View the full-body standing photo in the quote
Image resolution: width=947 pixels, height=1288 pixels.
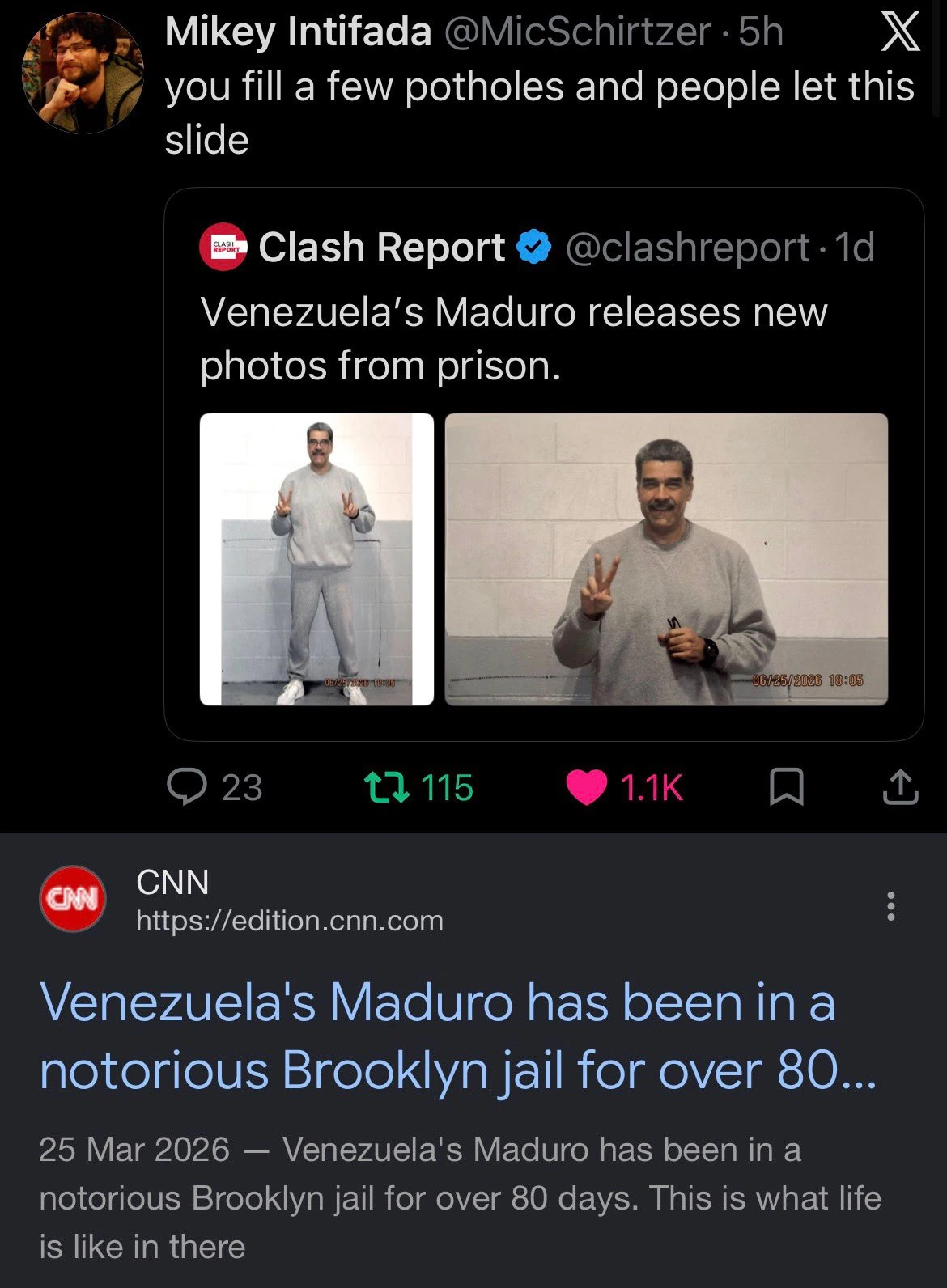(316, 559)
